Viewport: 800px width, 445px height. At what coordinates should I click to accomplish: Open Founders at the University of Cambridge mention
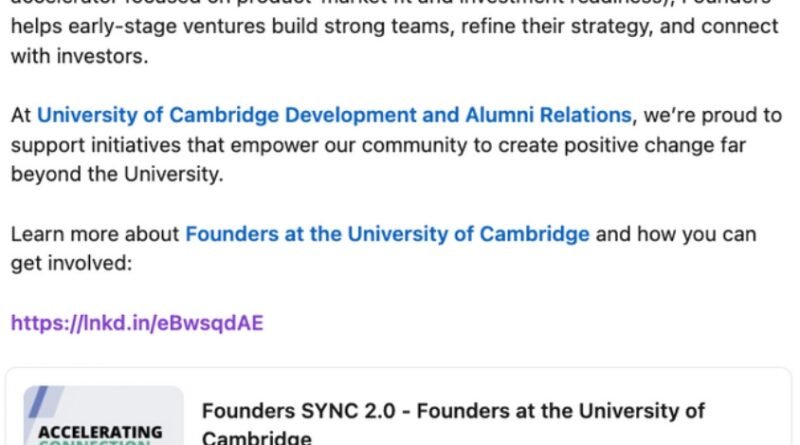387,235
